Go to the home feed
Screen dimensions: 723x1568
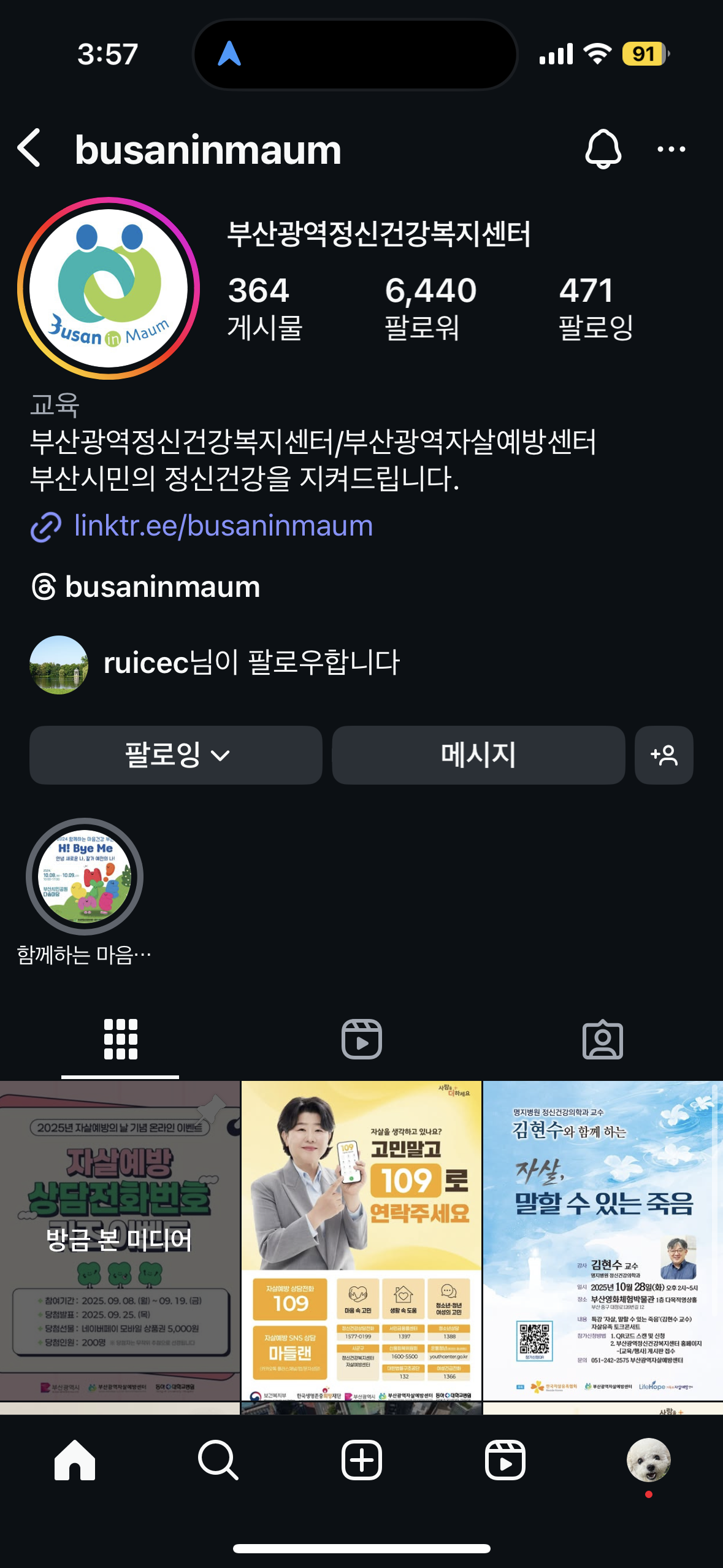(x=75, y=1460)
